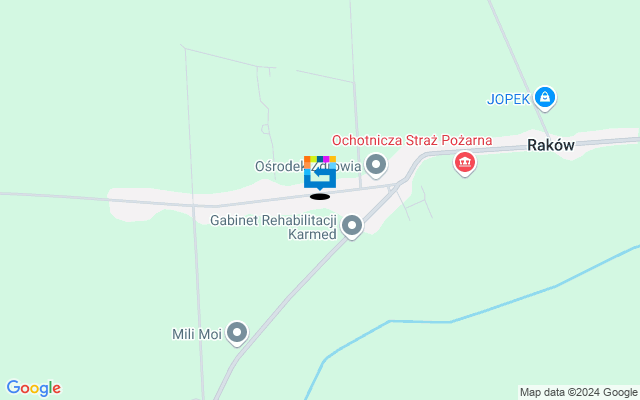Screen dimensions: 640x400
Task: Open the Ochotnicza Straż Pożarna place marker
Action: point(464,162)
